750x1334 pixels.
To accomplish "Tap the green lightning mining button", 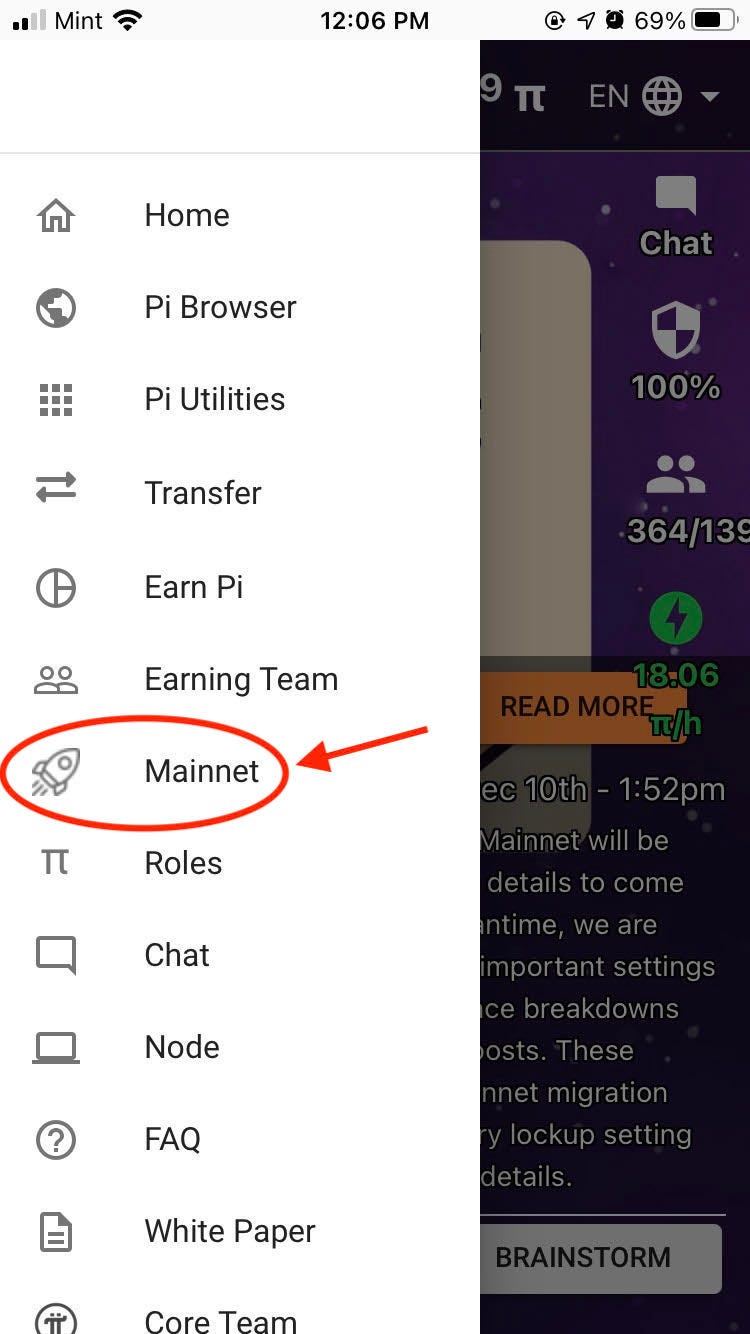I will click(x=676, y=618).
